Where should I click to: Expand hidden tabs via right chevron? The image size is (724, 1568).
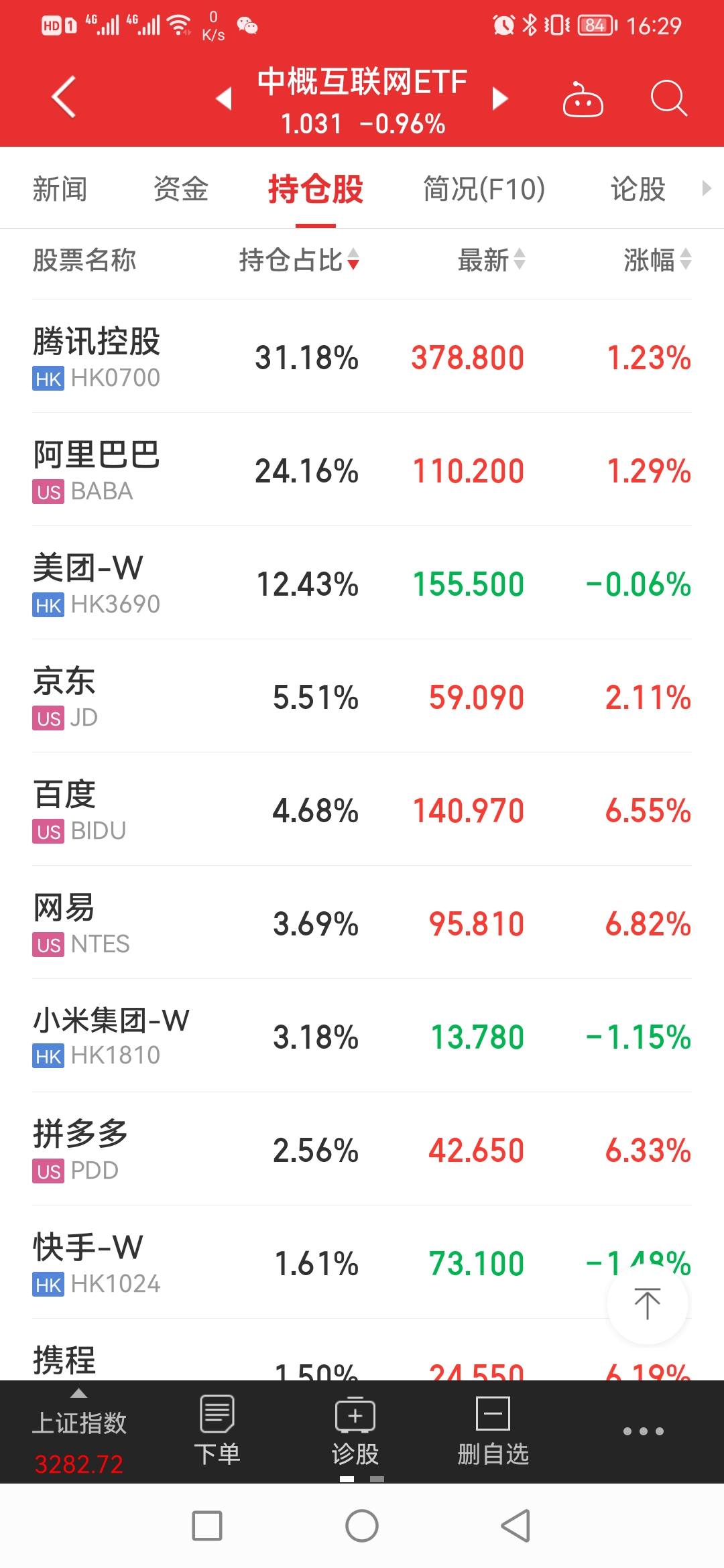coord(707,188)
